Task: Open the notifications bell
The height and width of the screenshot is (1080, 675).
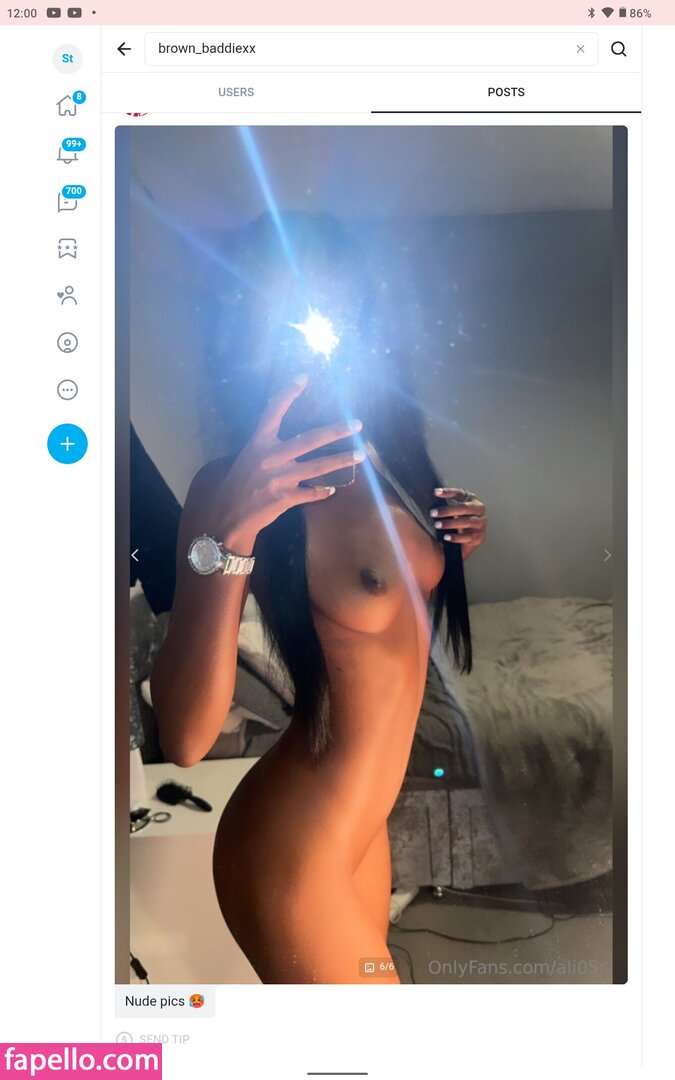Action: click(x=67, y=153)
